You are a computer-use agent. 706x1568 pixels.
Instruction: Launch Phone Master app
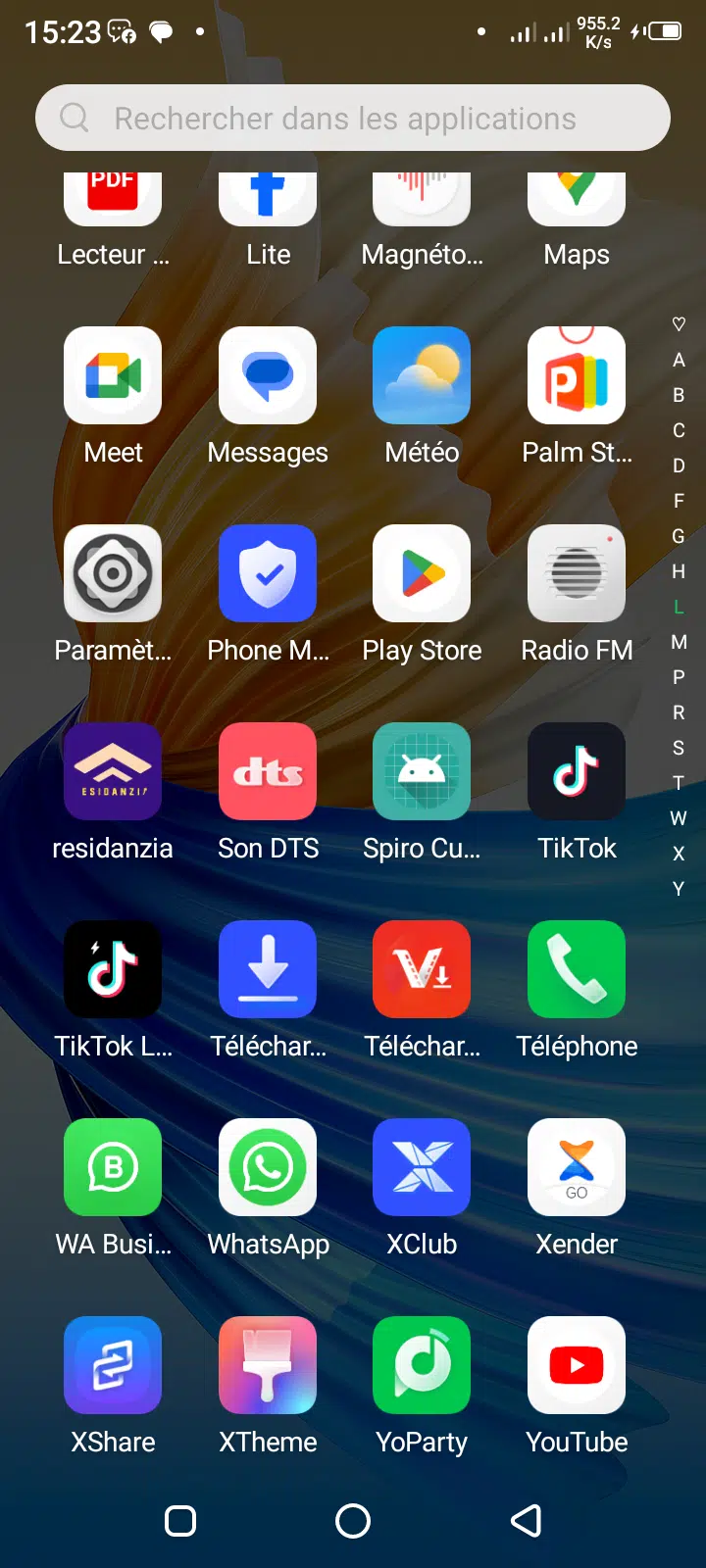(268, 574)
